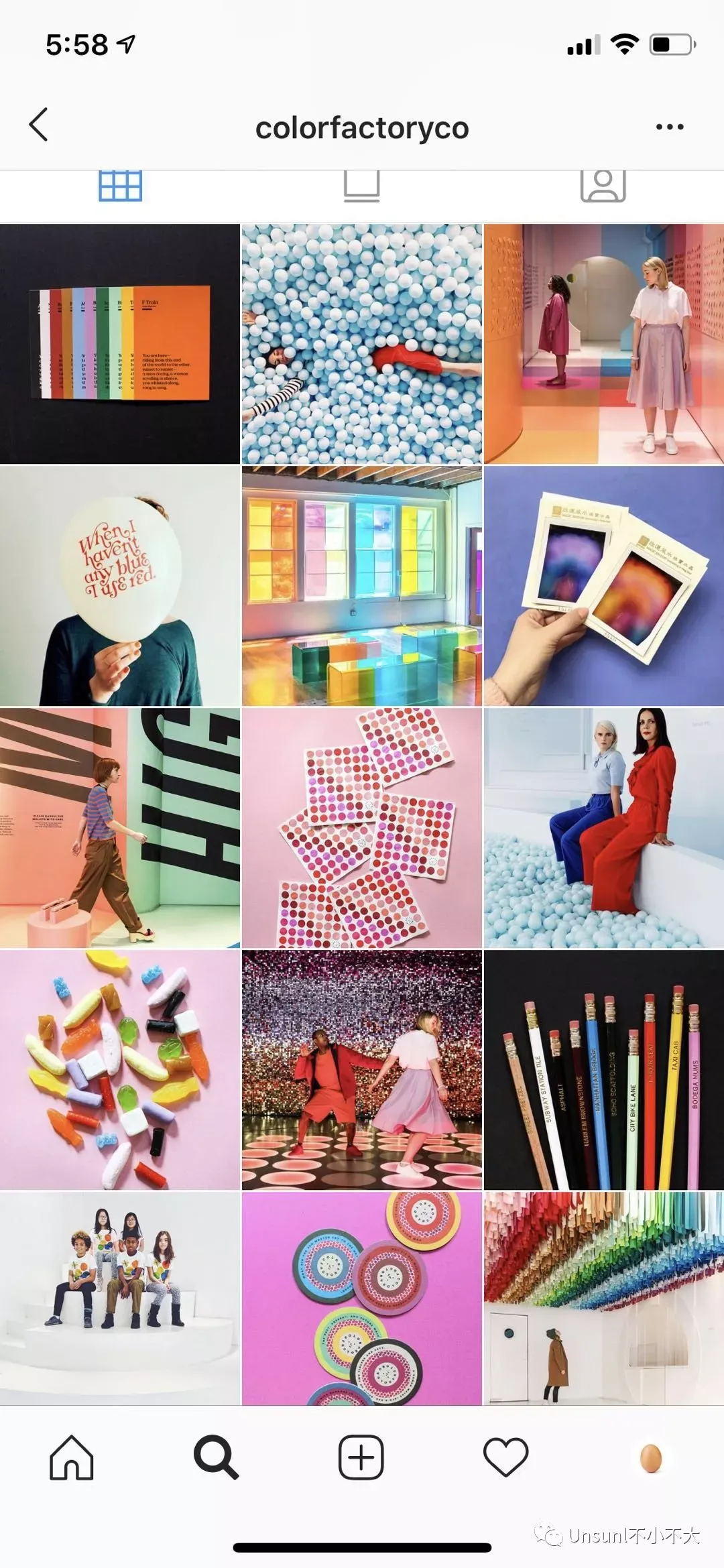Open the blue ball pit post
This screenshot has height=1568, width=724.
(361, 344)
